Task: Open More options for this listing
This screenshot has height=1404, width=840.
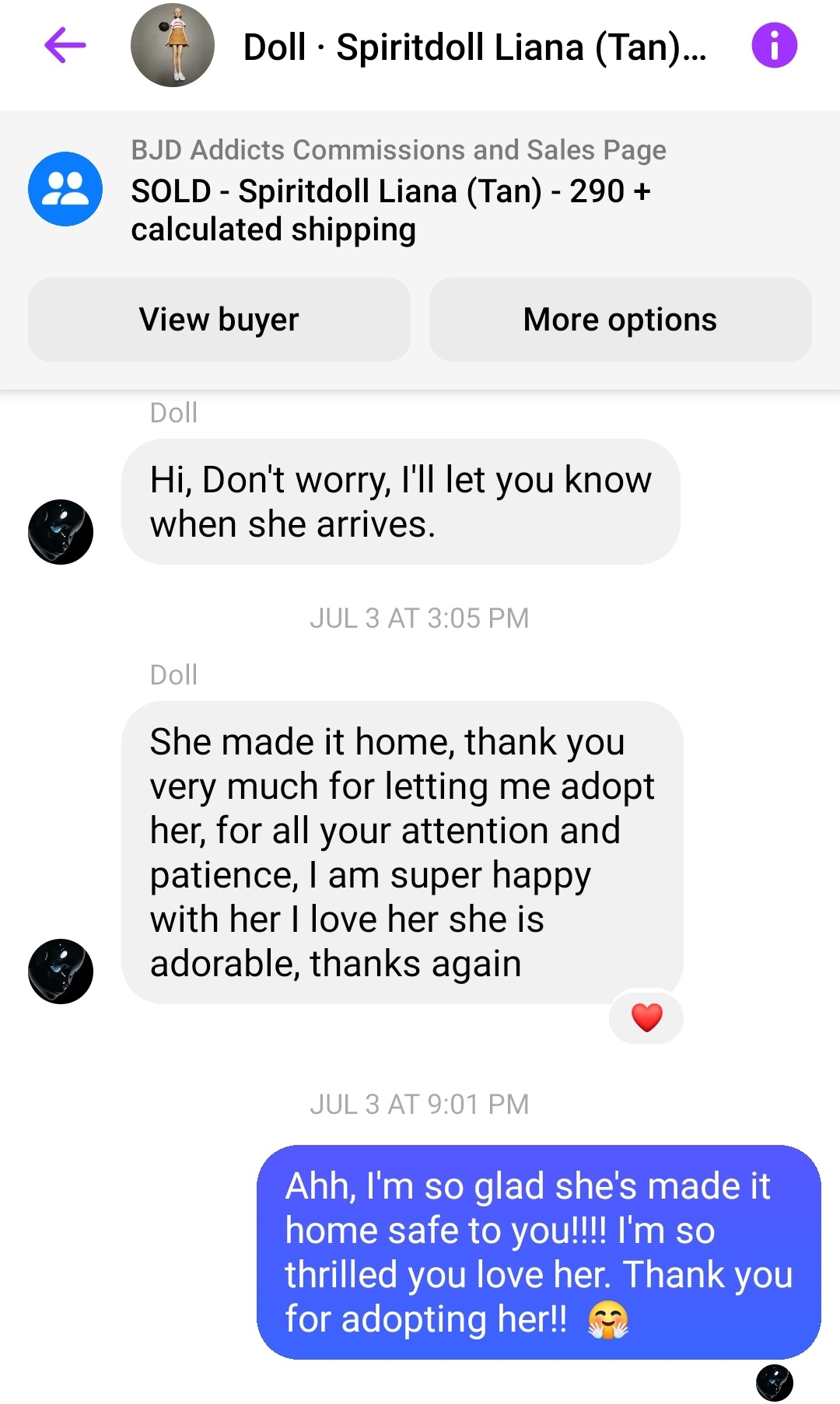Action: pos(620,320)
